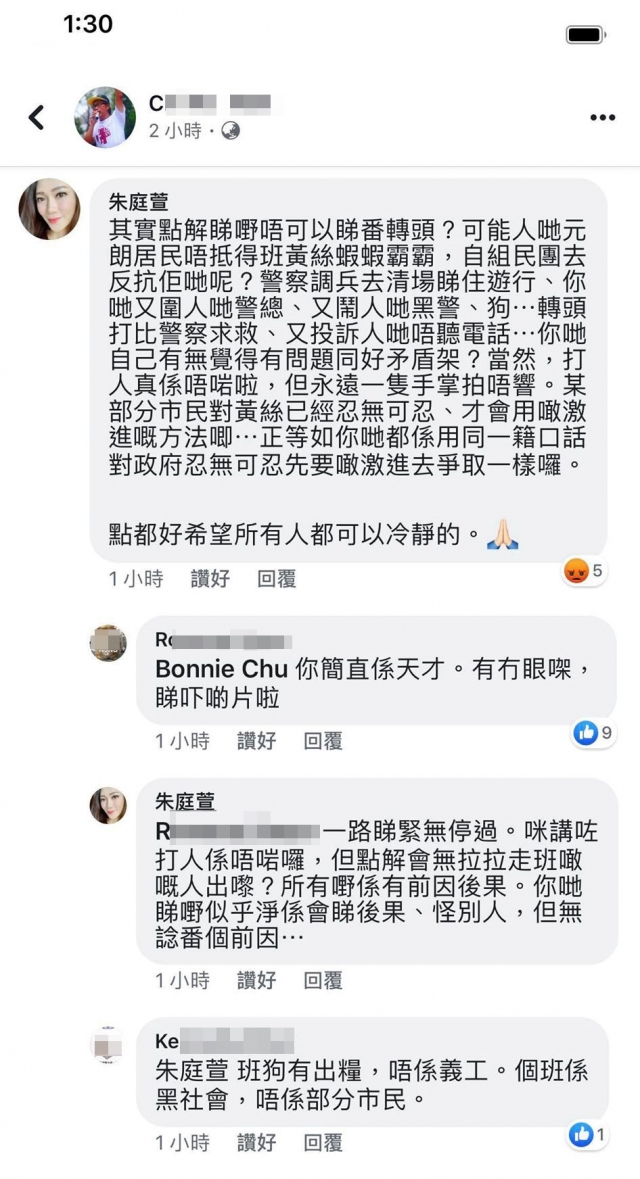This screenshot has height=1179, width=640.
Task: Like the comment mentioning Bonnie Chu
Action: pyautogui.click(x=256, y=741)
